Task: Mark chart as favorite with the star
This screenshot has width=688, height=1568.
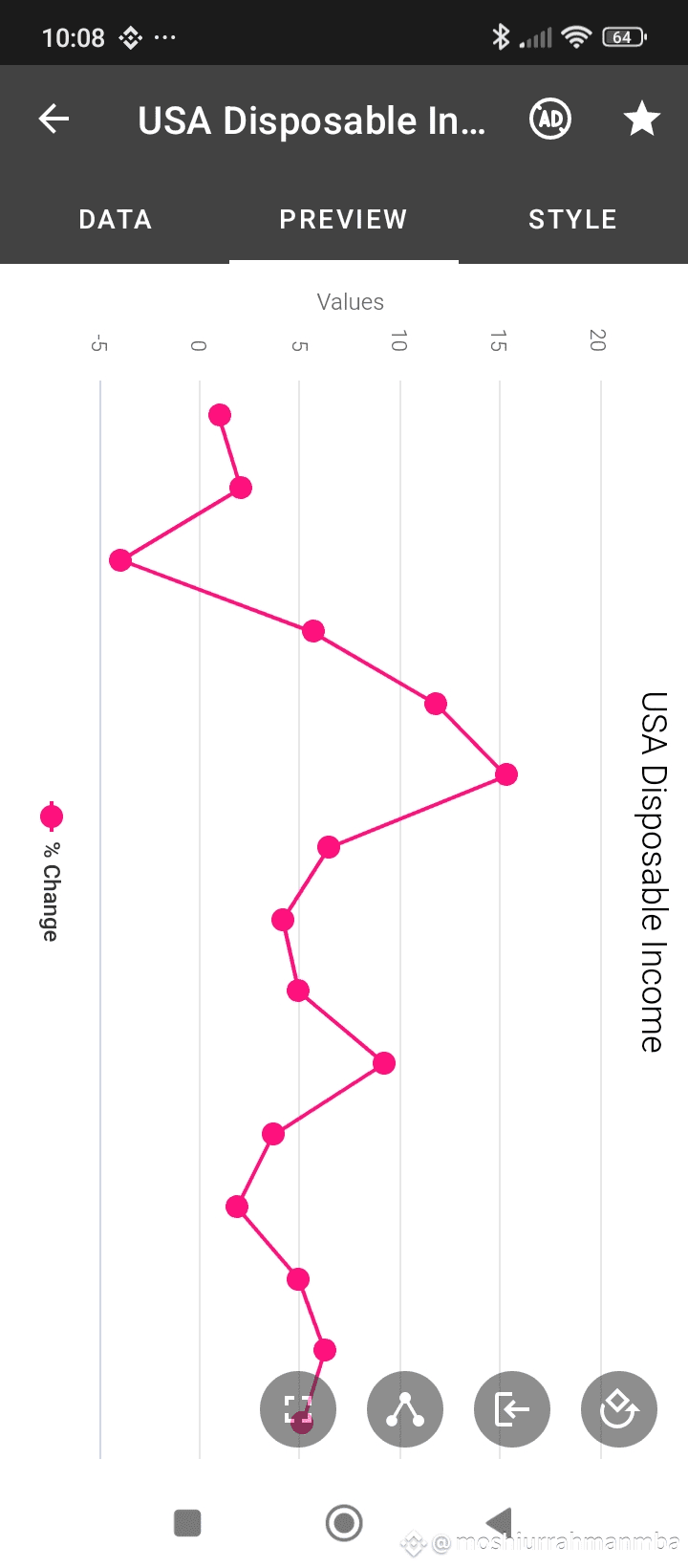Action: pyautogui.click(x=642, y=120)
